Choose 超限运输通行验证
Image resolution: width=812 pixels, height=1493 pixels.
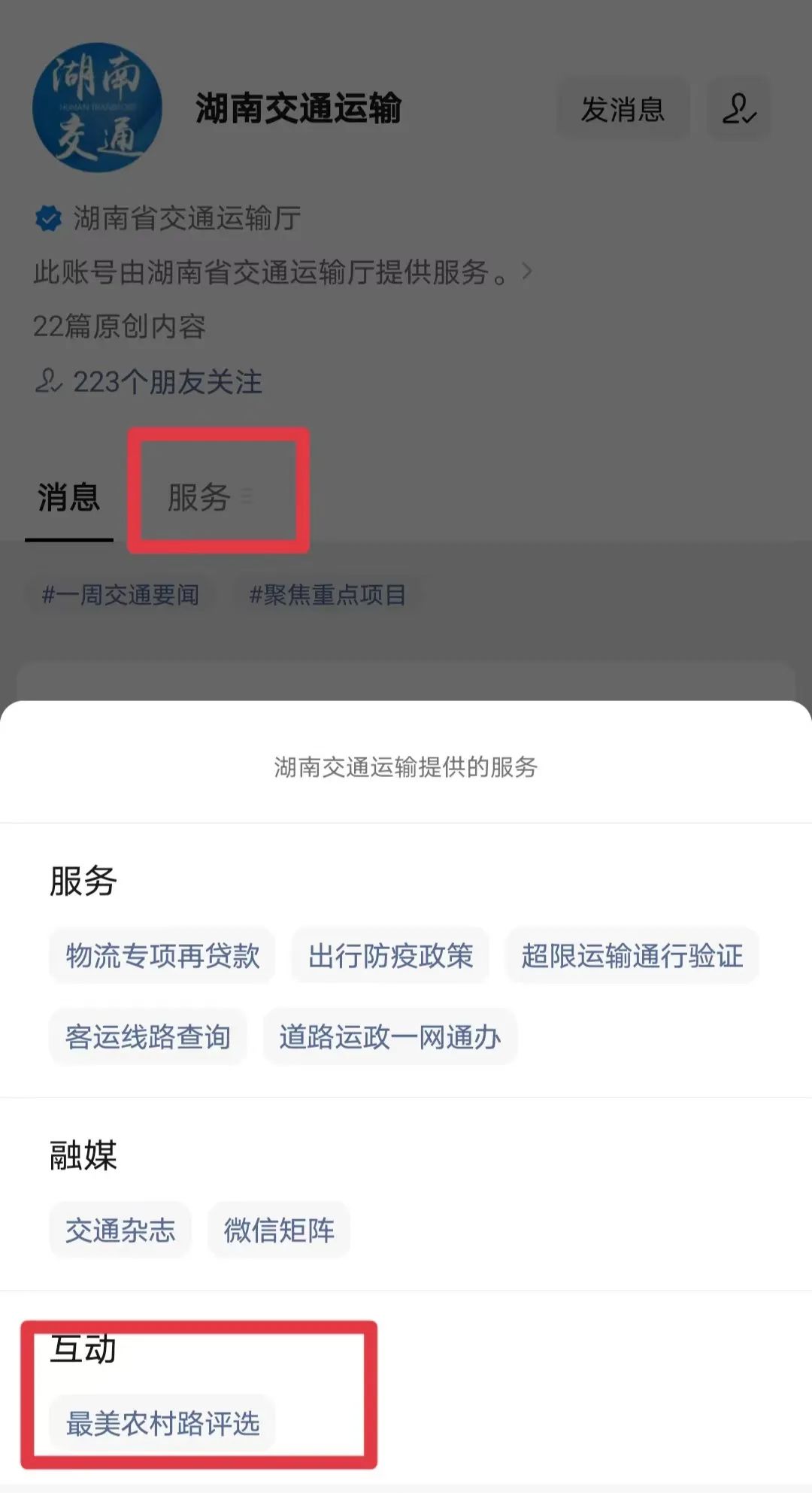[632, 956]
